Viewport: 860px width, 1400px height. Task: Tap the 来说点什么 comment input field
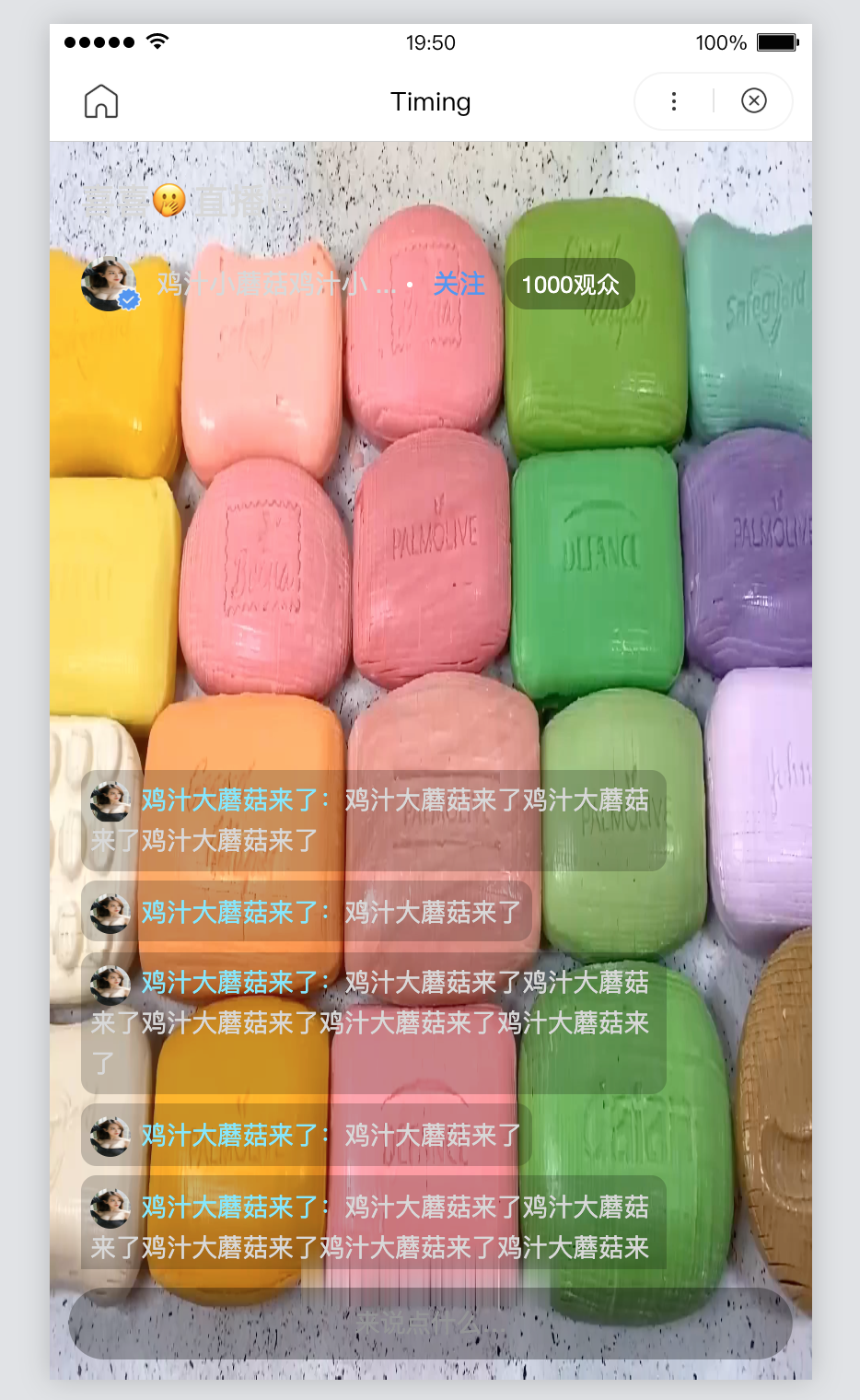pos(430,1324)
